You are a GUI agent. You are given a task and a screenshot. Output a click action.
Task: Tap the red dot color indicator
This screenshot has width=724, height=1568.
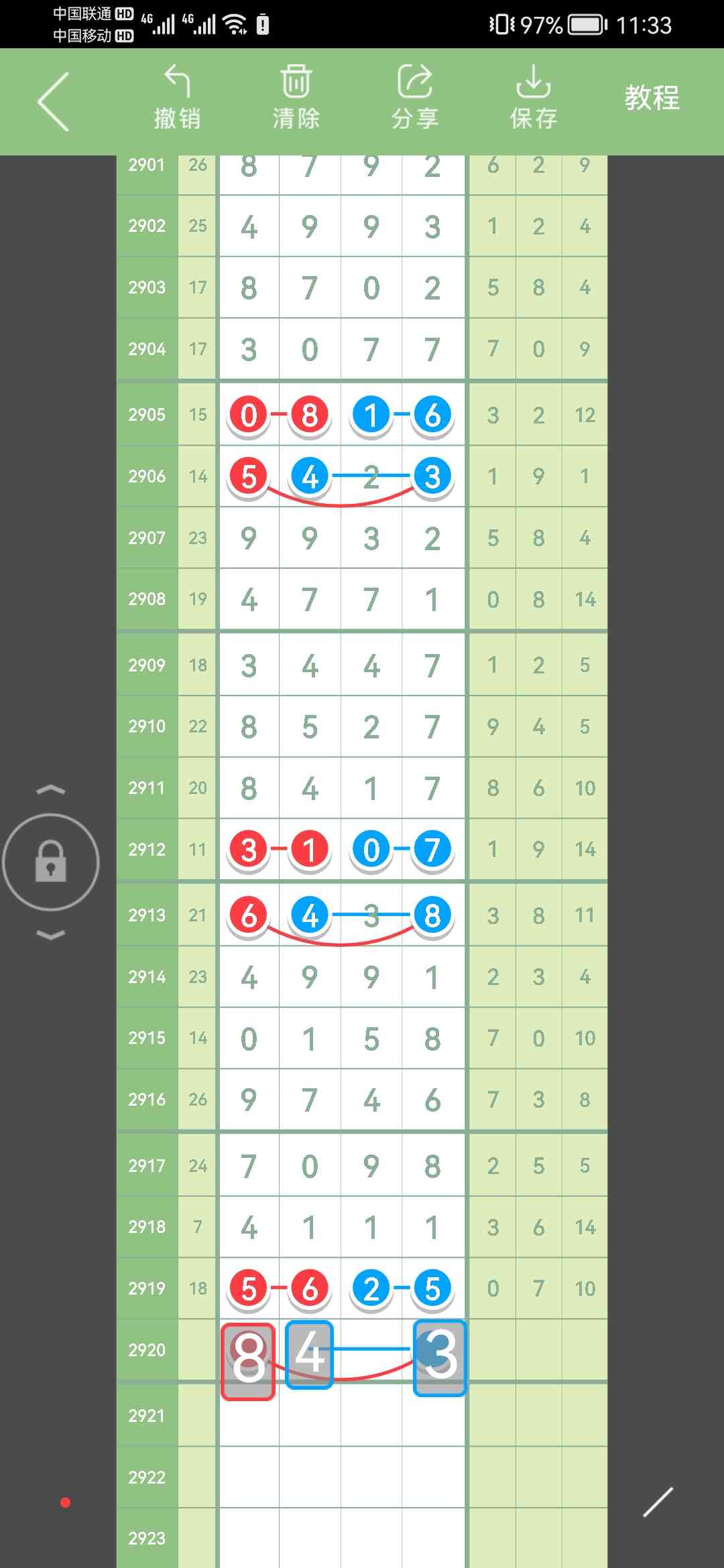65,1502
